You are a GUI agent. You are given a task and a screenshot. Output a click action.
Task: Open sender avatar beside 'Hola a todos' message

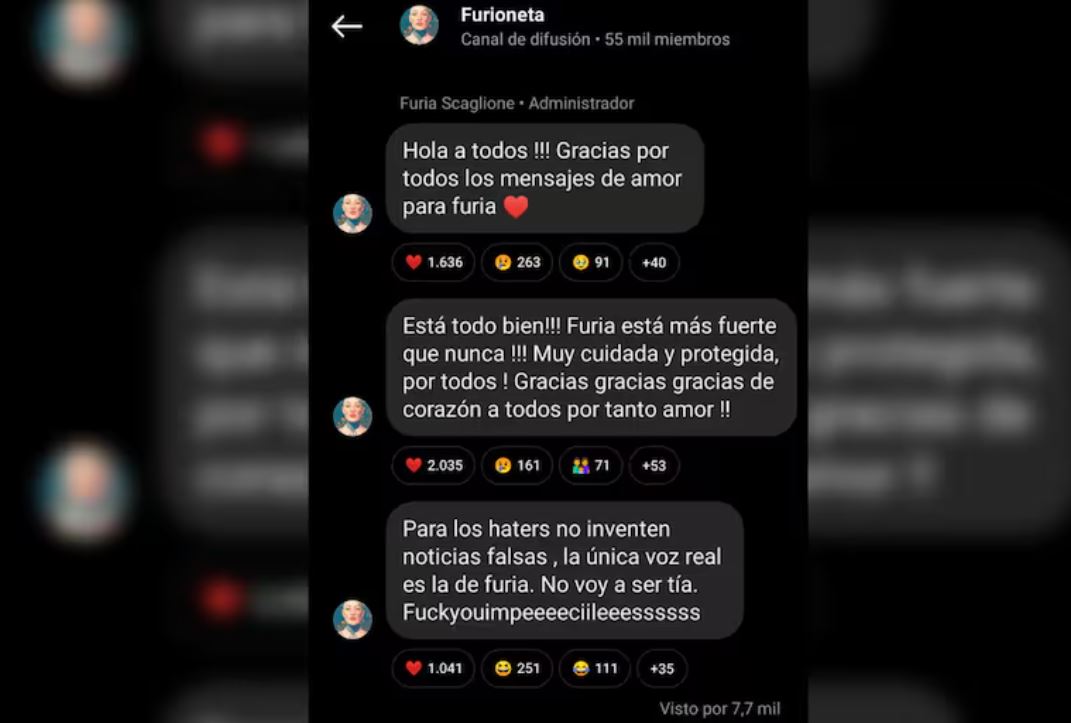coord(352,214)
